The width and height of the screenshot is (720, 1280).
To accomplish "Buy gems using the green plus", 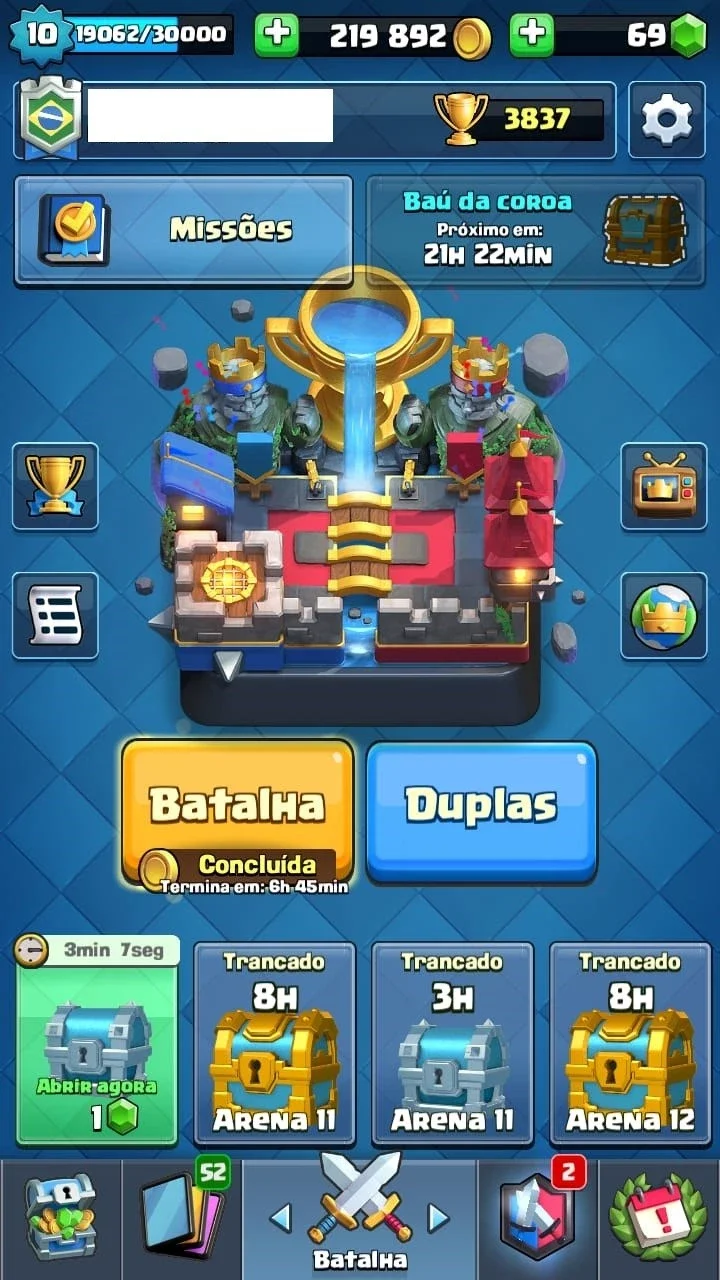I will pyautogui.click(x=532, y=35).
